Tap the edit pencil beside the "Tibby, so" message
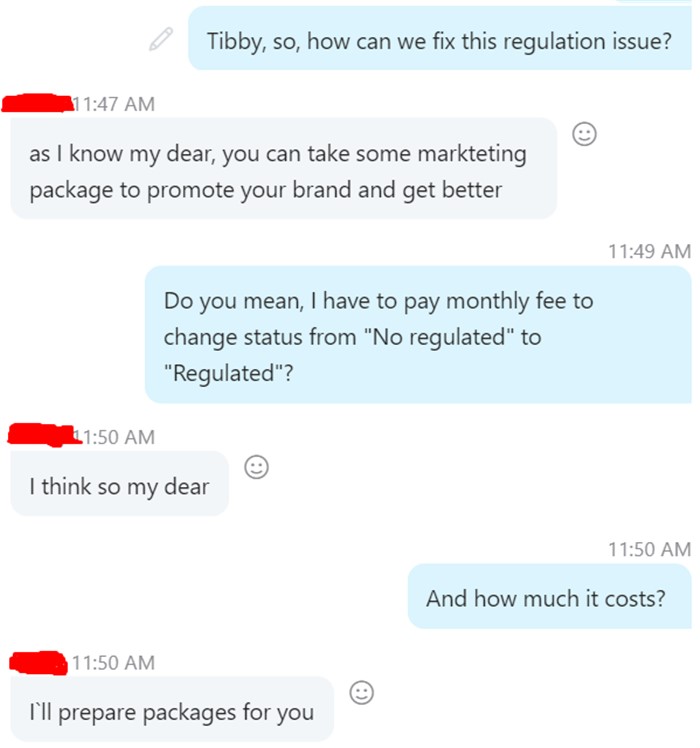The image size is (700, 748). pos(160,40)
